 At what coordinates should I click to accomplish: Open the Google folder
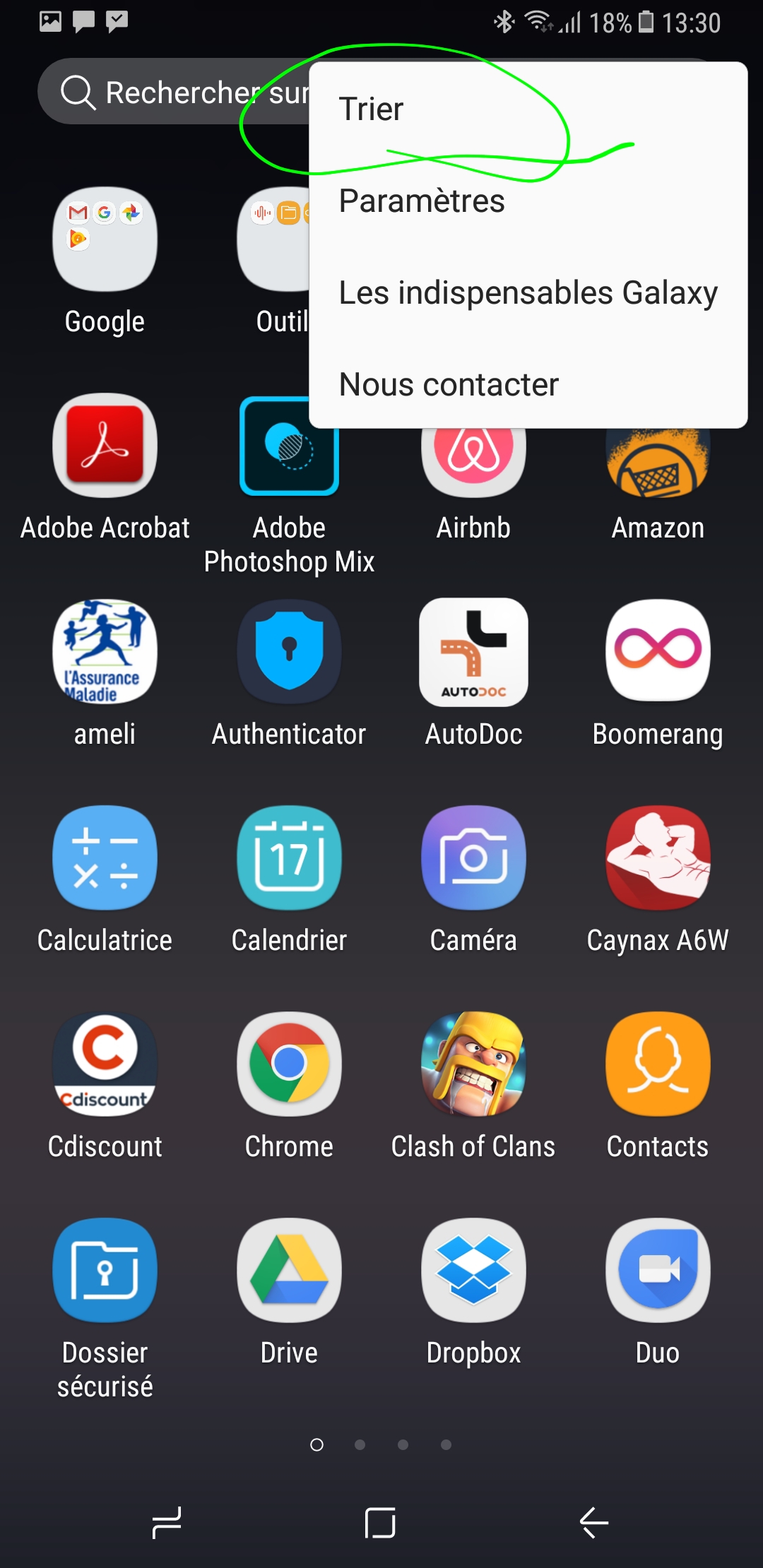coord(105,240)
